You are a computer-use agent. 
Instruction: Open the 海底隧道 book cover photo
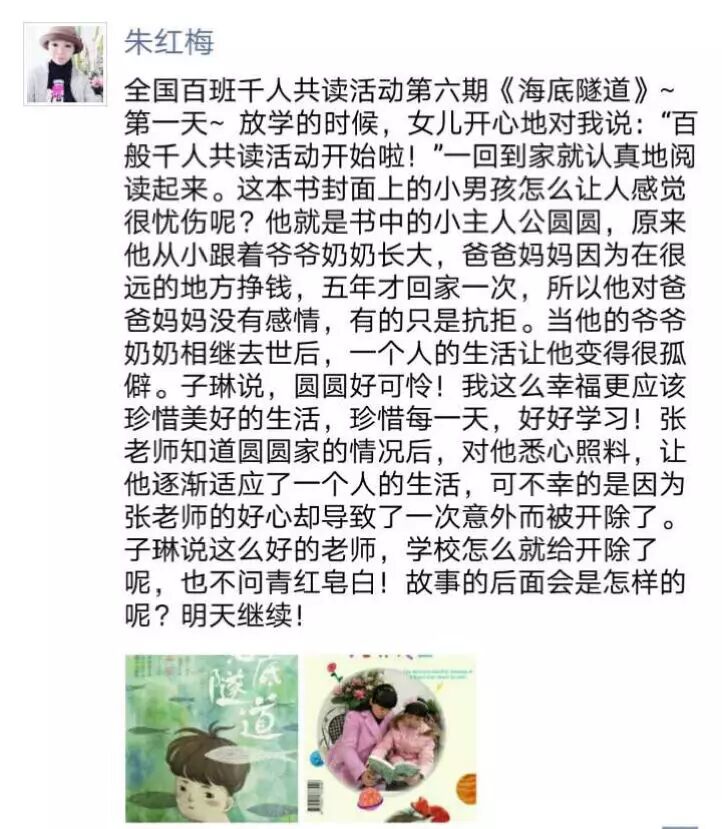[x=211, y=738]
